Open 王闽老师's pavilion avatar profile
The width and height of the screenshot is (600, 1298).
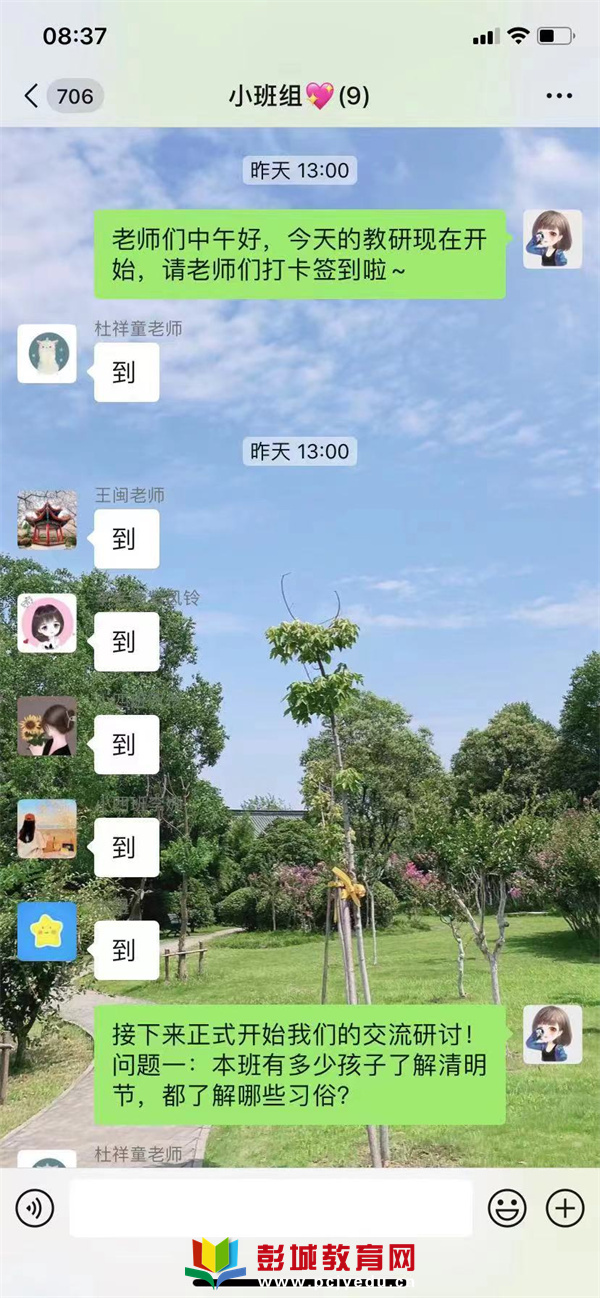(x=47, y=520)
